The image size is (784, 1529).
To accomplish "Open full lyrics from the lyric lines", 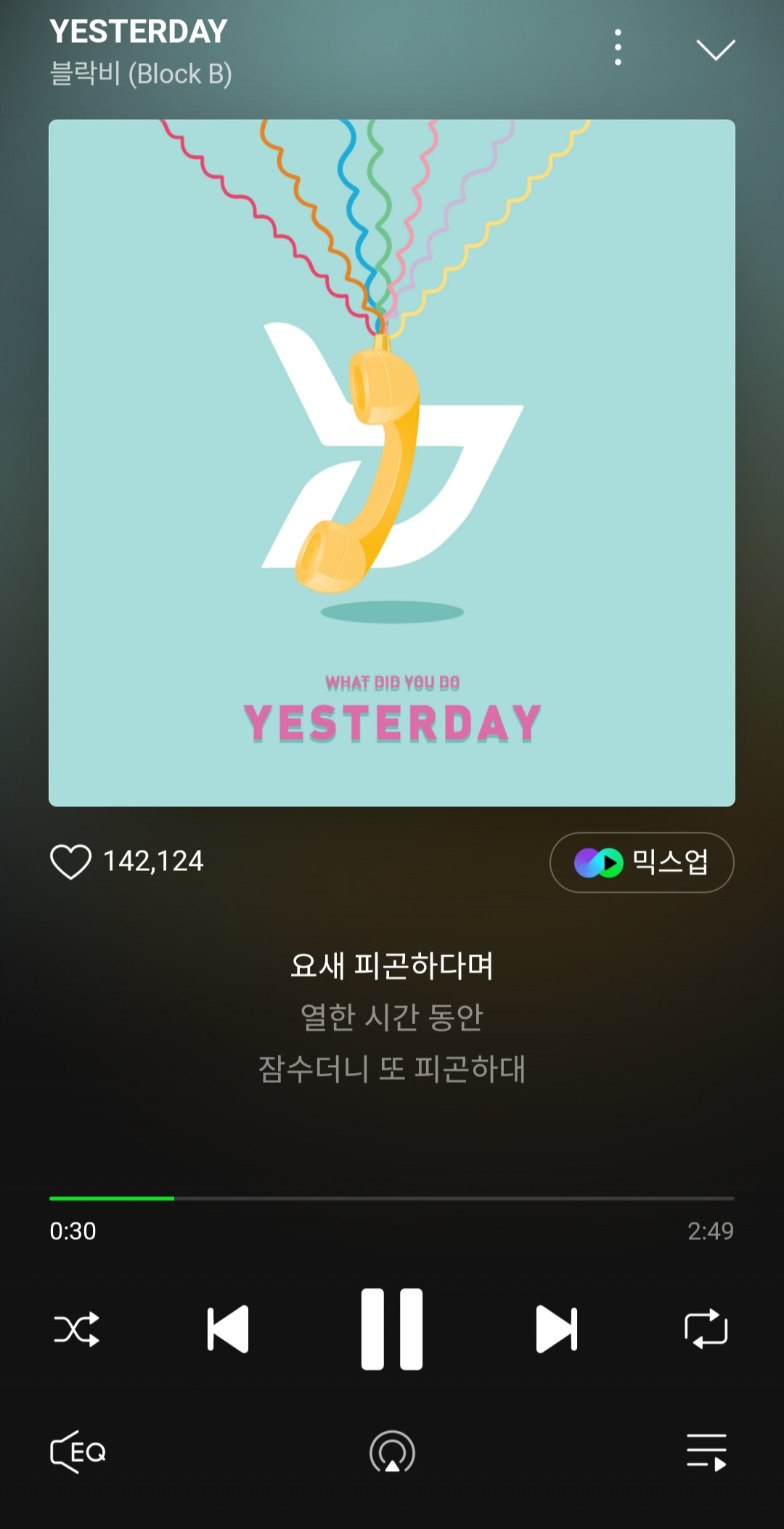I will coord(392,1017).
